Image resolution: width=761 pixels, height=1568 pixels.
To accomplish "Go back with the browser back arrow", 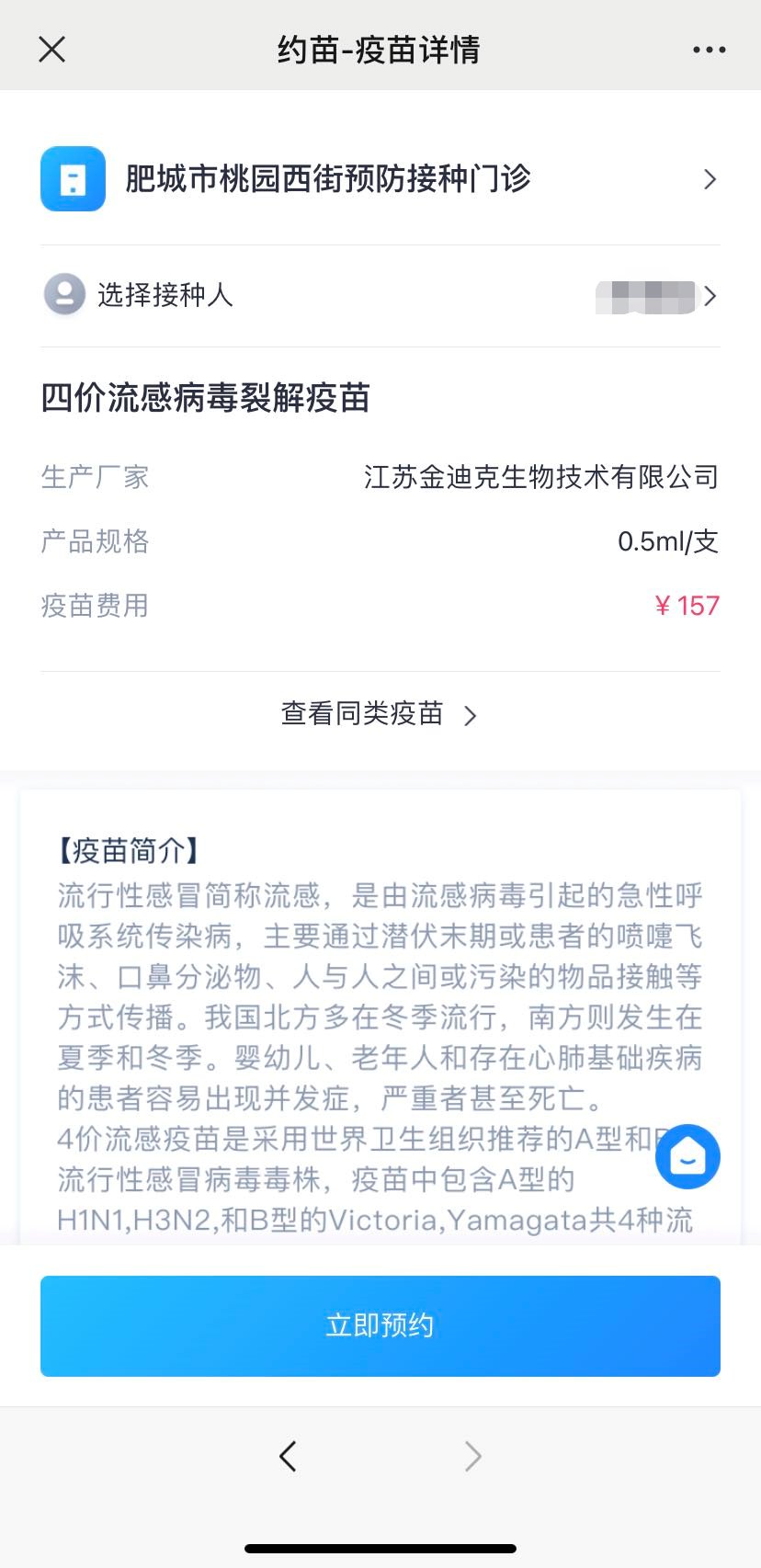I will (289, 1456).
